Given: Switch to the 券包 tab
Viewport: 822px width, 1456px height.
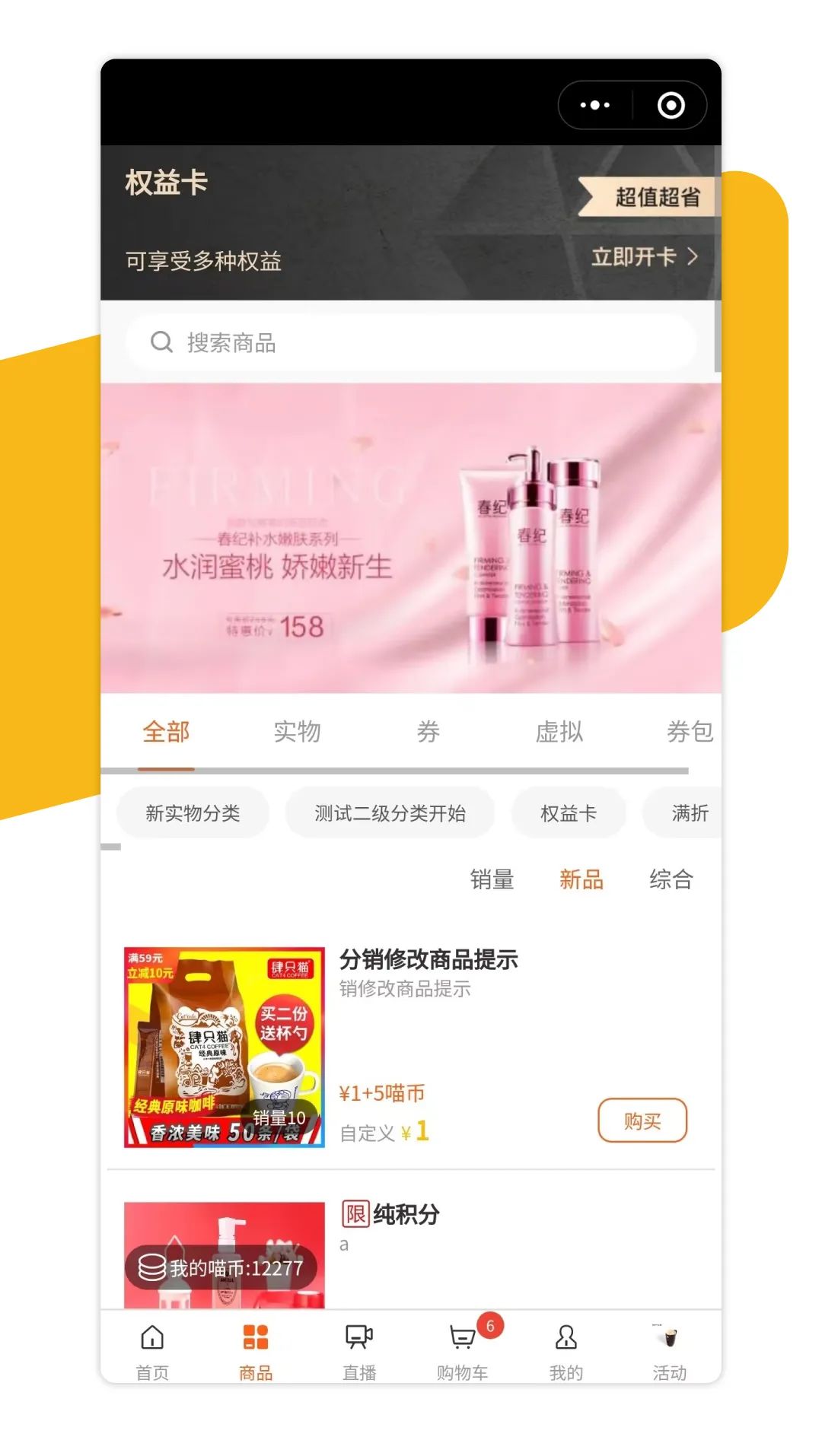Looking at the screenshot, I should pyautogui.click(x=690, y=732).
